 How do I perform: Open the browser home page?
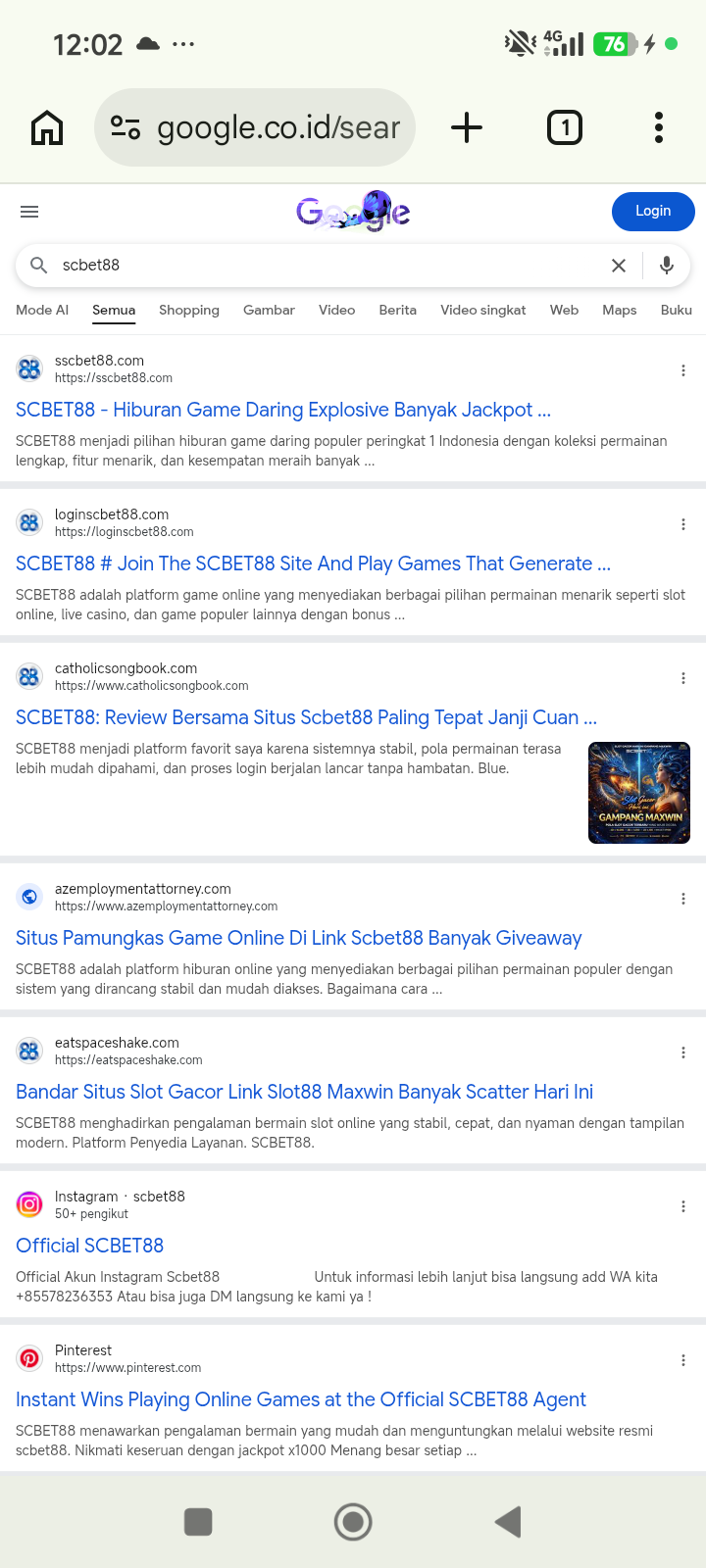[47, 127]
